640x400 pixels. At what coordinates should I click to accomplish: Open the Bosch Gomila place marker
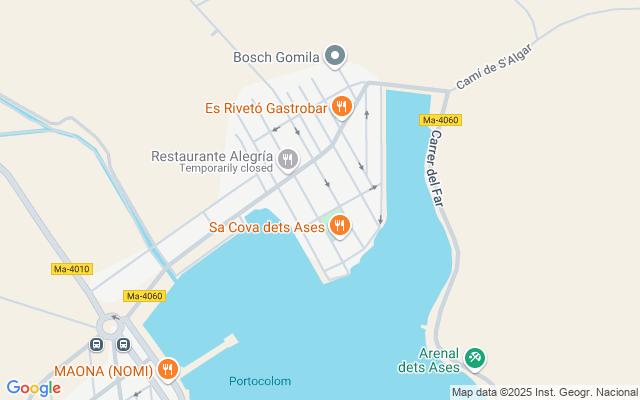tap(336, 57)
